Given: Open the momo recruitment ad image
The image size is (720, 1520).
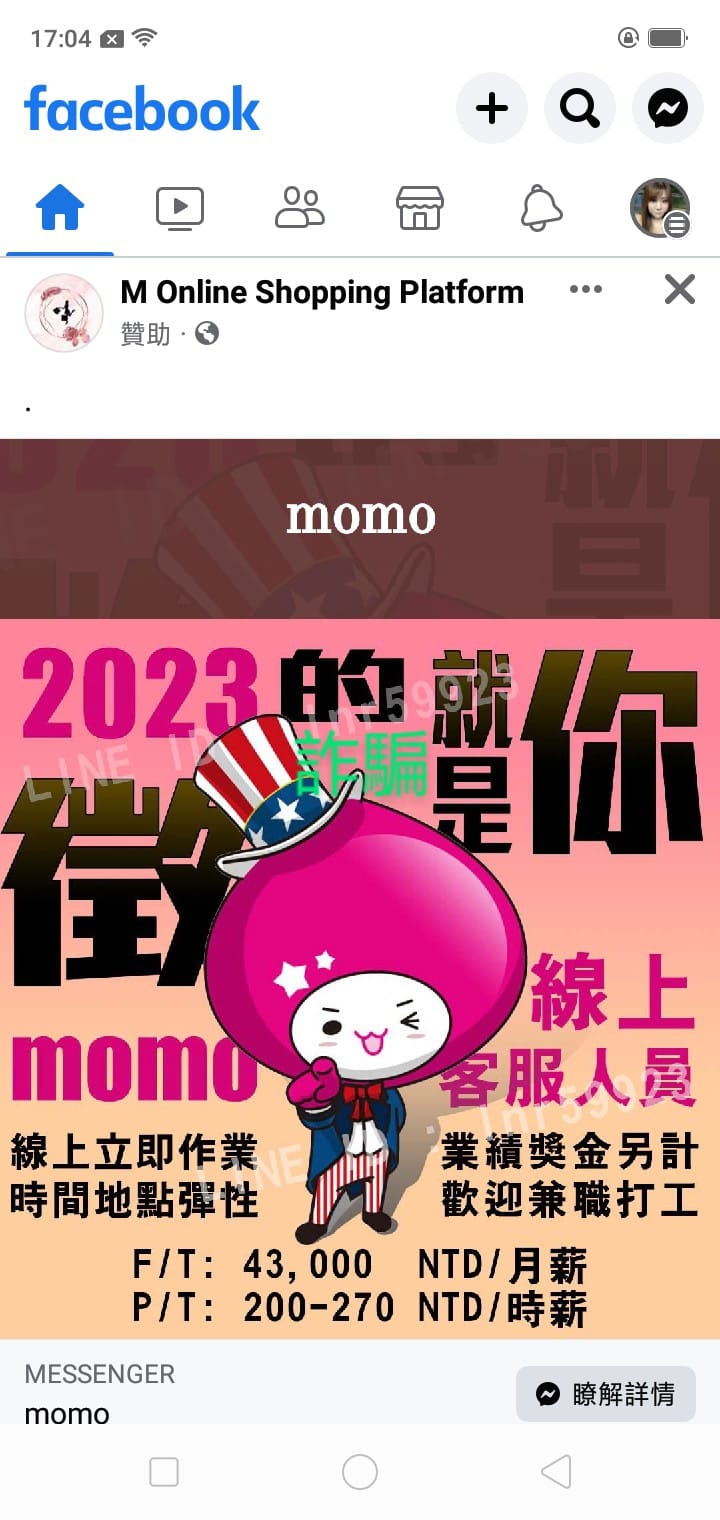Looking at the screenshot, I should (x=360, y=889).
